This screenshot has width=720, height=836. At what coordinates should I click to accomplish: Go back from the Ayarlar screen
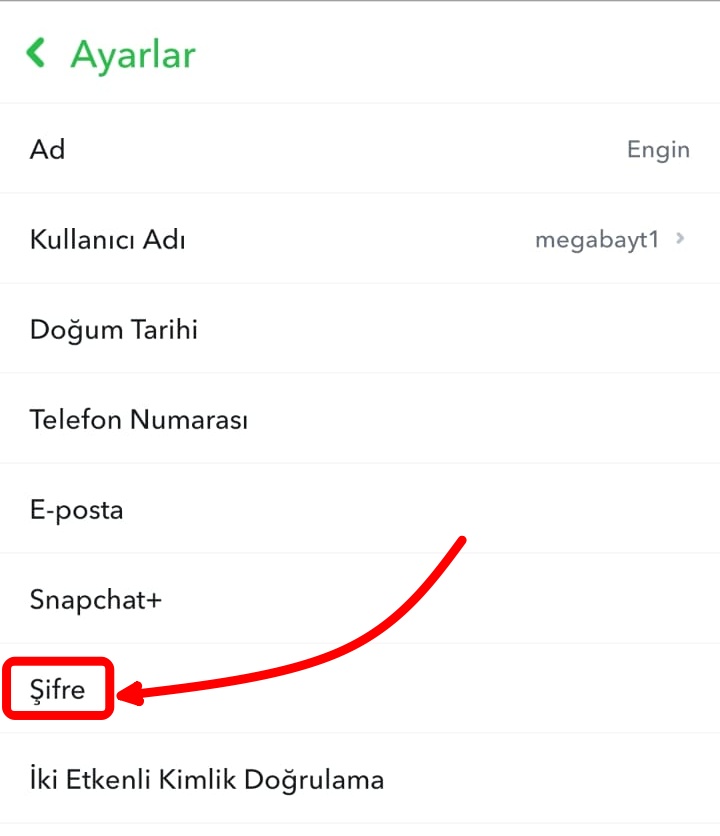(x=37, y=53)
